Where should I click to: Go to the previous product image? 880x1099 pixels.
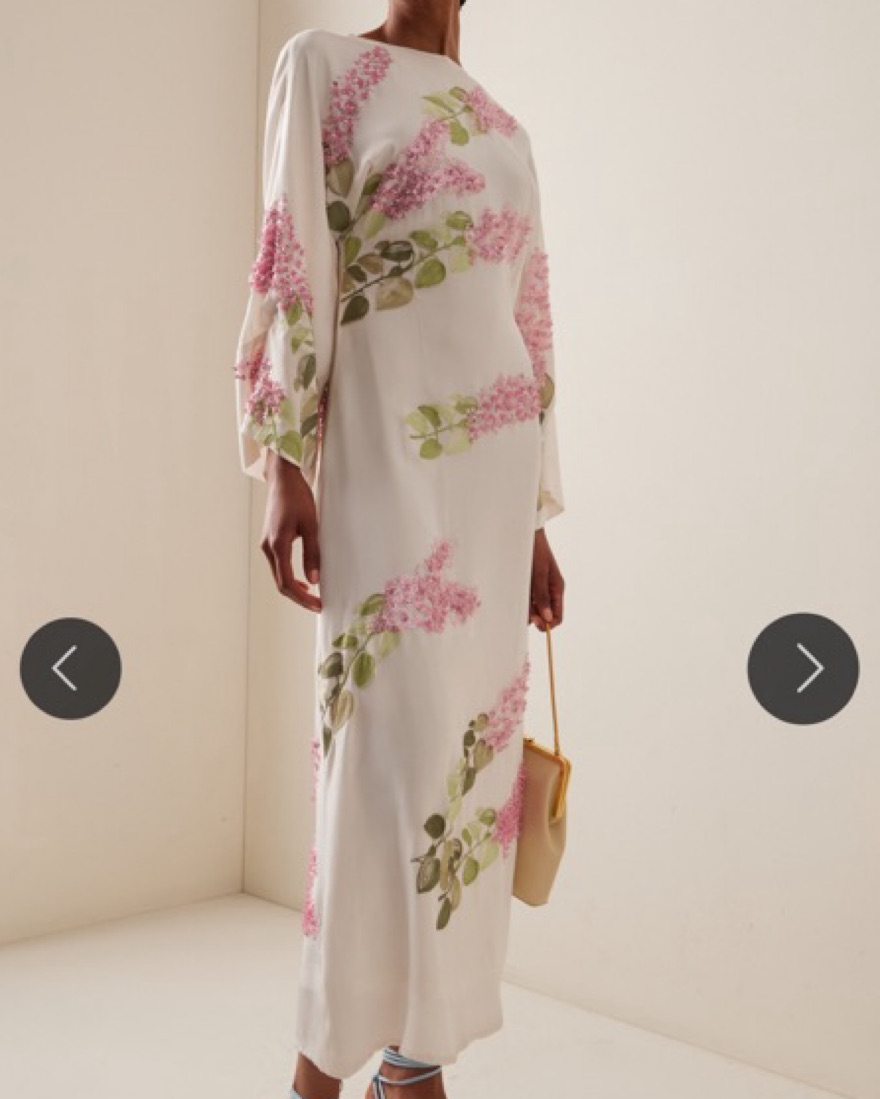70,668
